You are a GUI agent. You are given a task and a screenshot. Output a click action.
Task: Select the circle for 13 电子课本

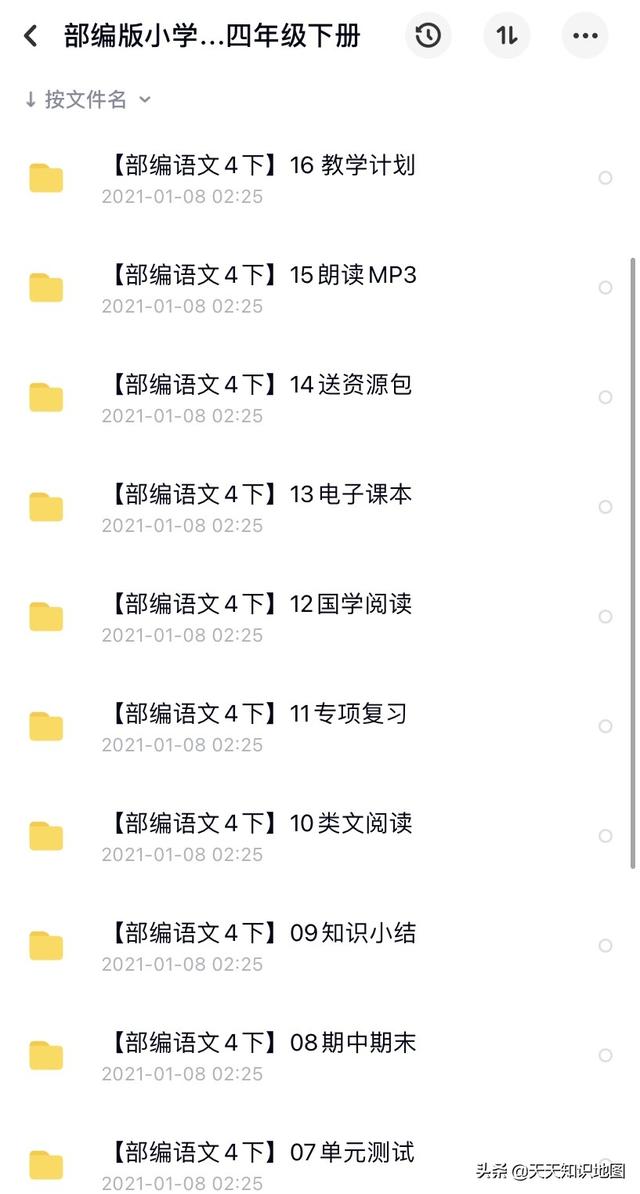click(x=605, y=507)
